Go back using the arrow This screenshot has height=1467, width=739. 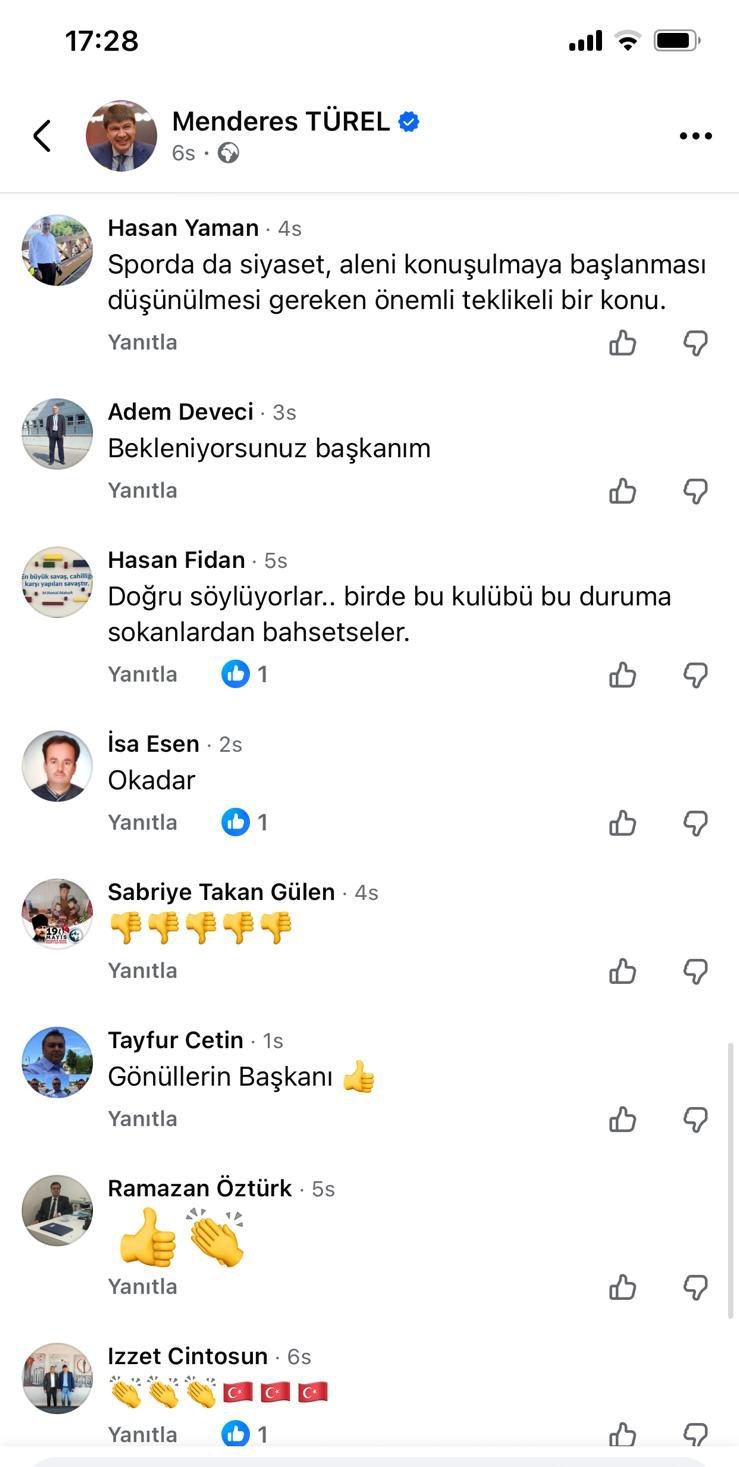tap(41, 136)
